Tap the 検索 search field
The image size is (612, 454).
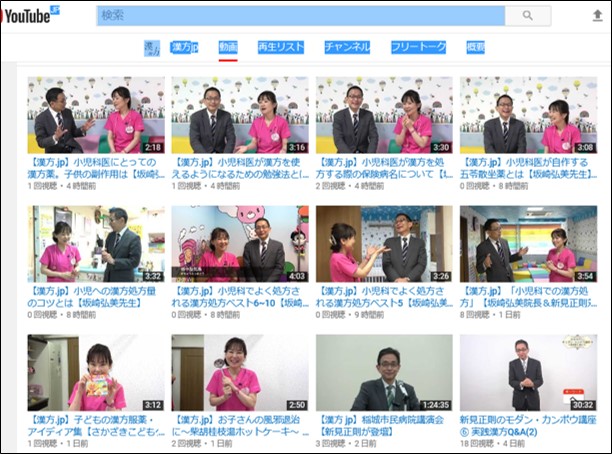(300, 16)
